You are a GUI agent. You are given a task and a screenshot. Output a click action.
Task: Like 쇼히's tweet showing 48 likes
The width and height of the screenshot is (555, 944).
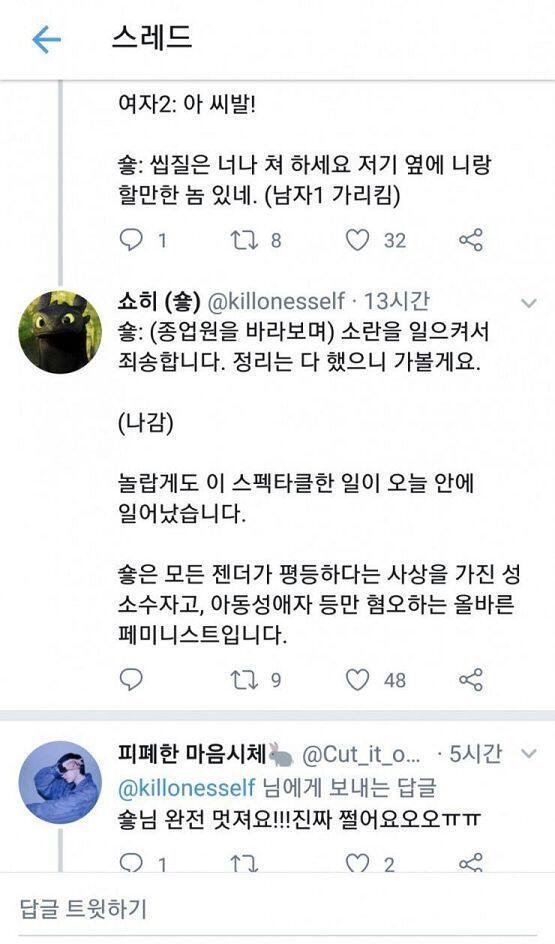pos(357,680)
